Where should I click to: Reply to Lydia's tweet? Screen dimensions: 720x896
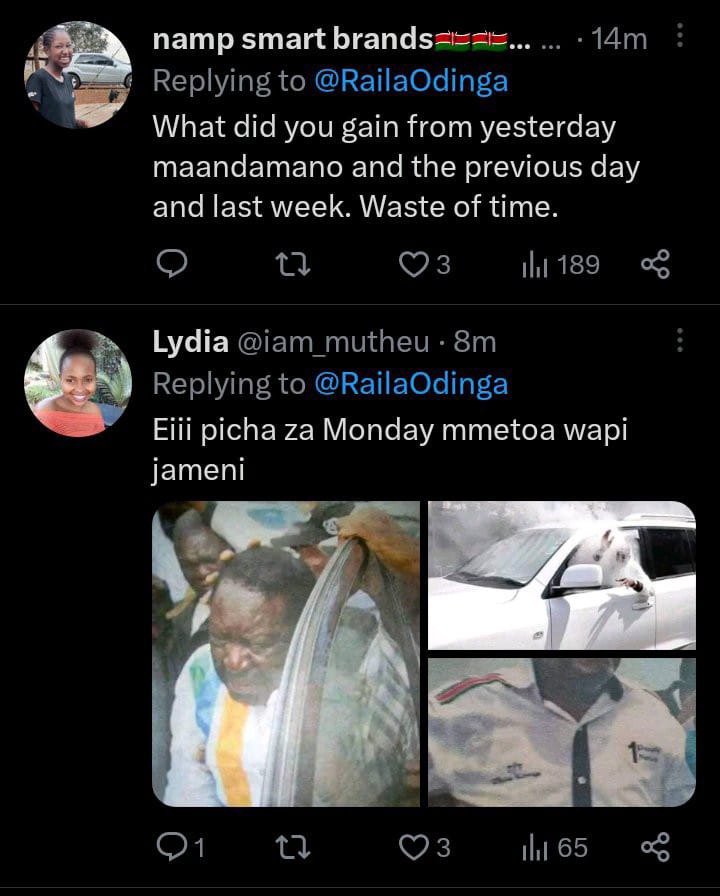coord(173,848)
